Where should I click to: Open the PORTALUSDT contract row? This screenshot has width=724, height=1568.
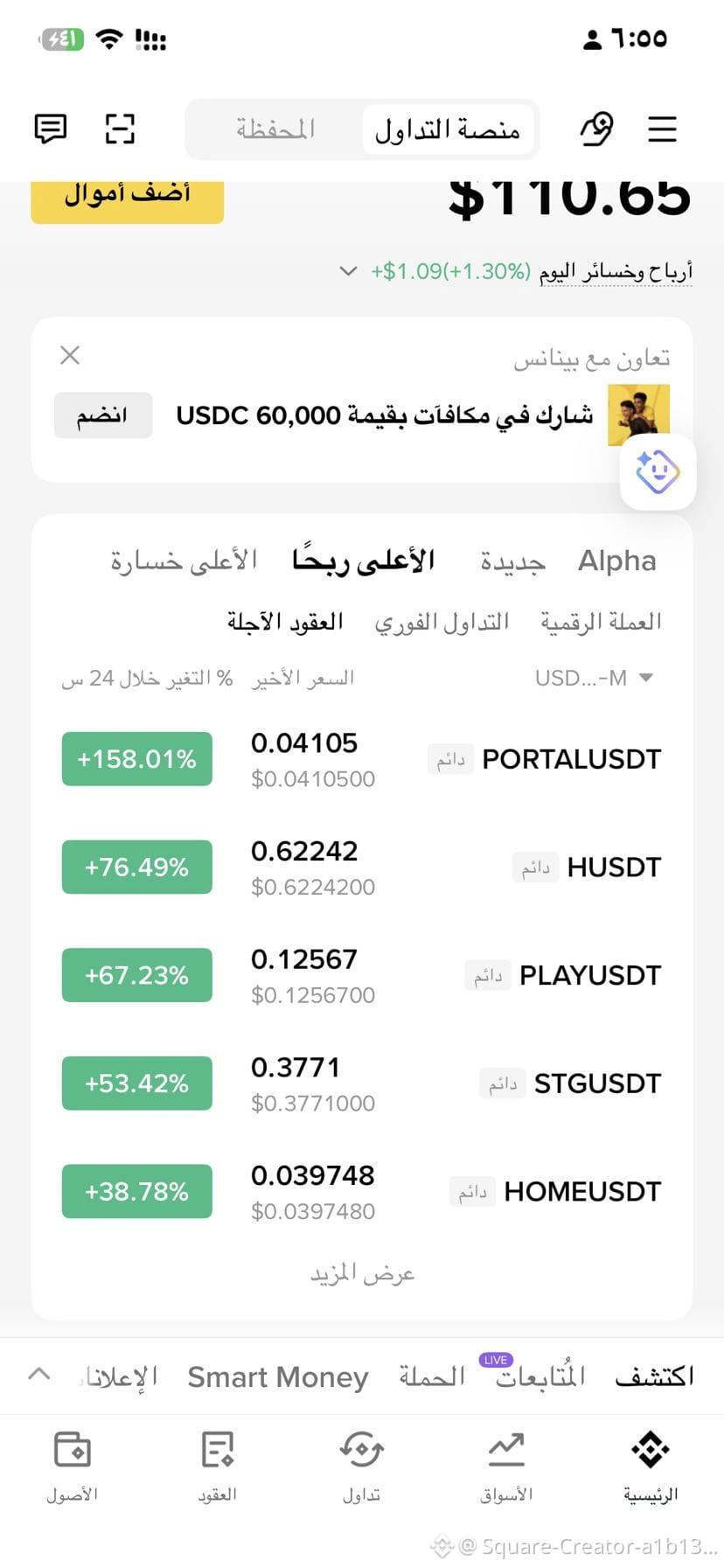(362, 759)
